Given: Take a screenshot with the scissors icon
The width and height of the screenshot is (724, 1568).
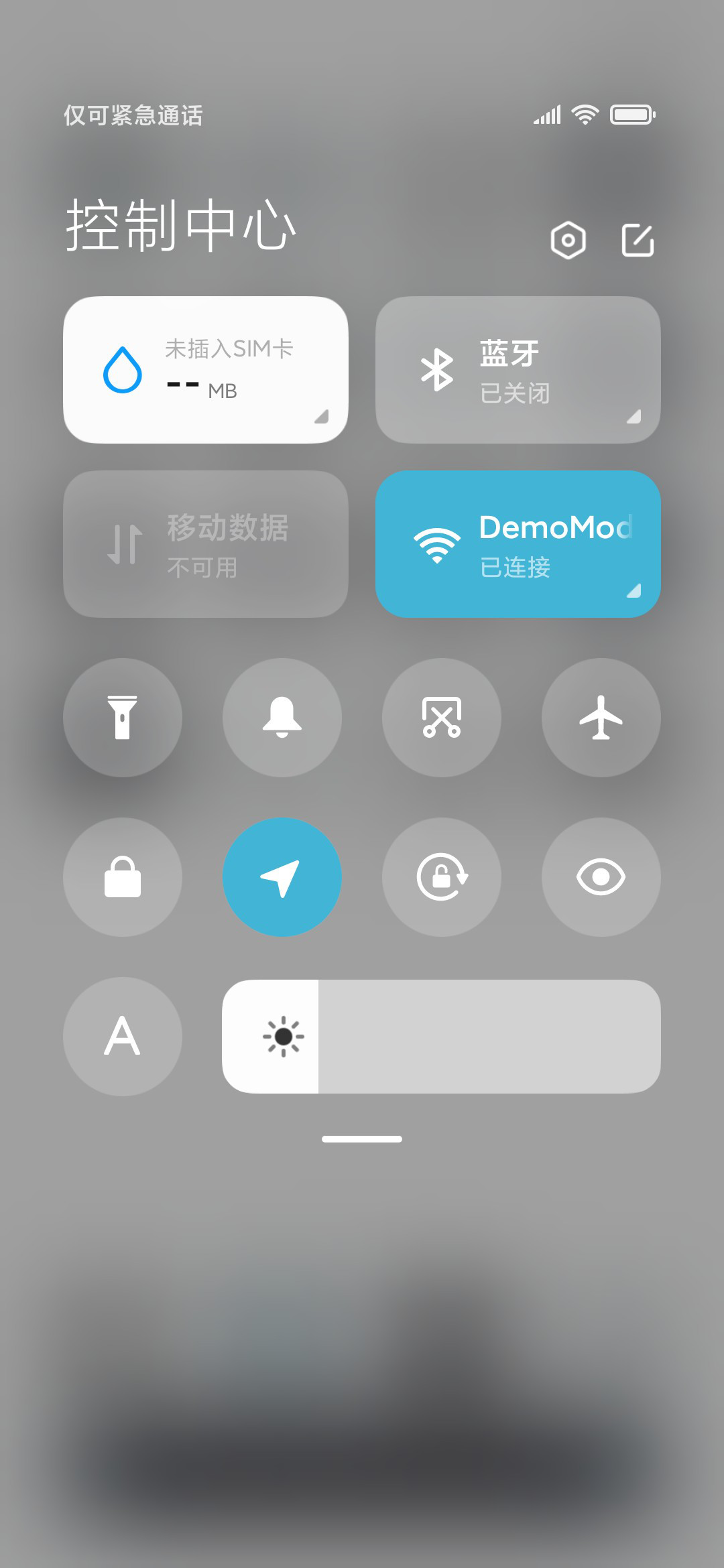Looking at the screenshot, I should [x=442, y=718].
